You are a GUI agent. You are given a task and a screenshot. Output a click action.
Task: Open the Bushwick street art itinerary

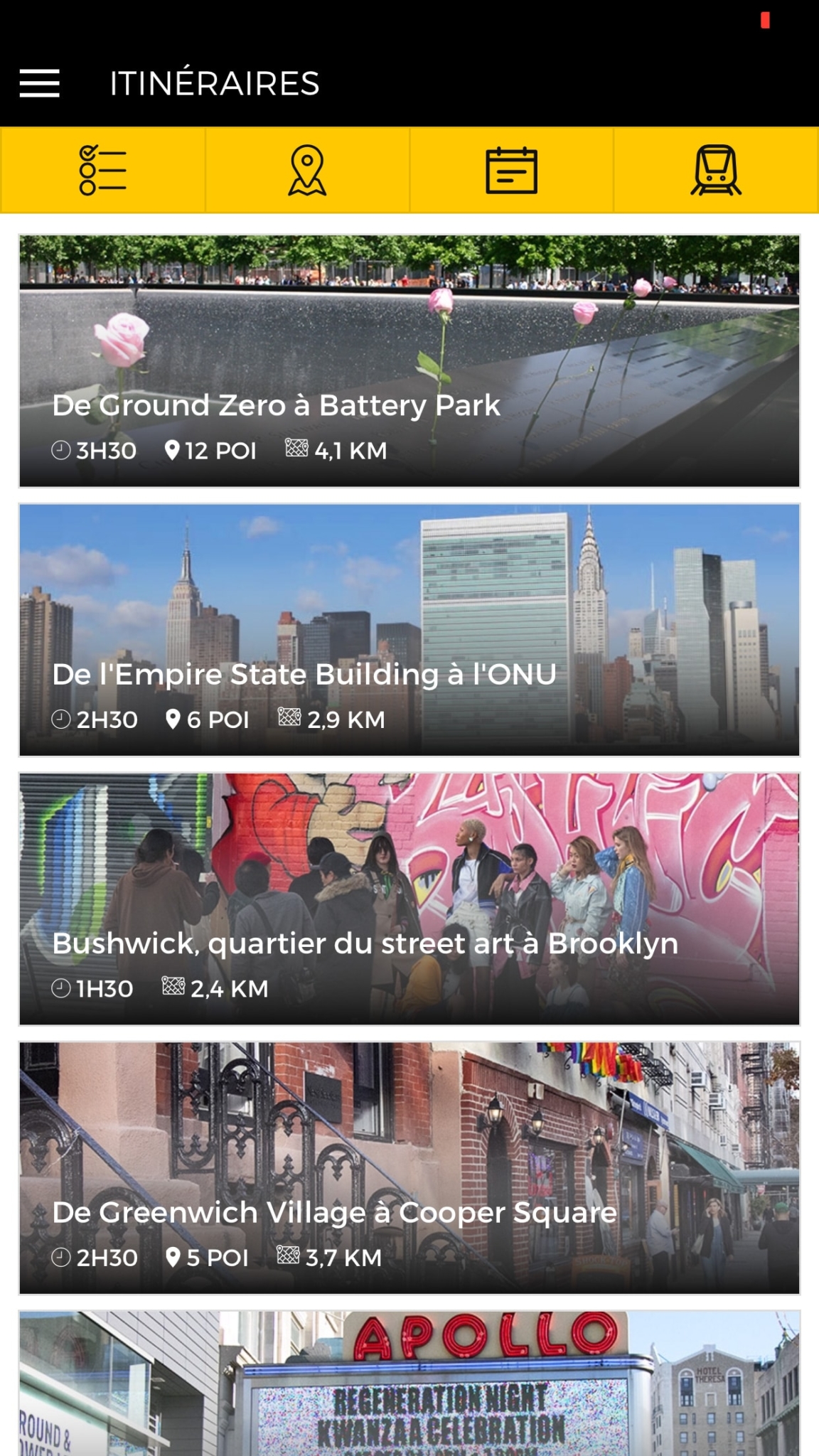[x=409, y=899]
